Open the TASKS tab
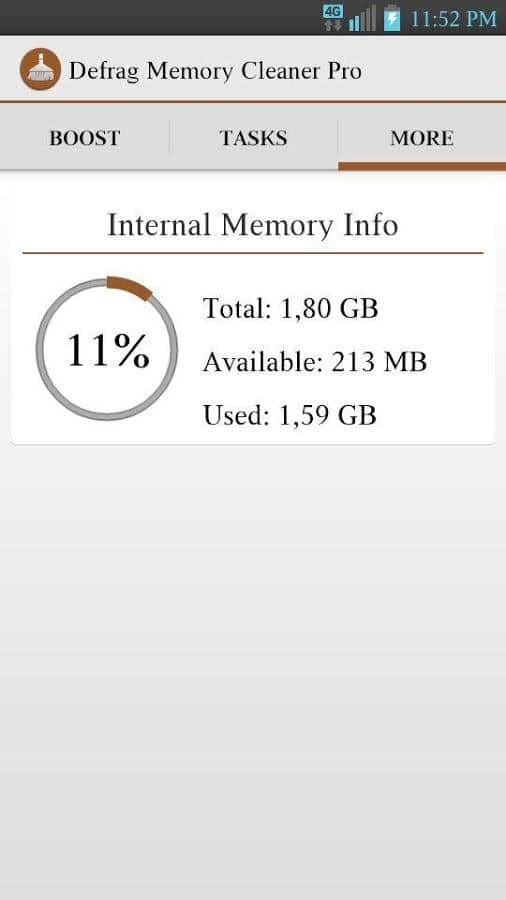The width and height of the screenshot is (506, 900). coord(253,138)
